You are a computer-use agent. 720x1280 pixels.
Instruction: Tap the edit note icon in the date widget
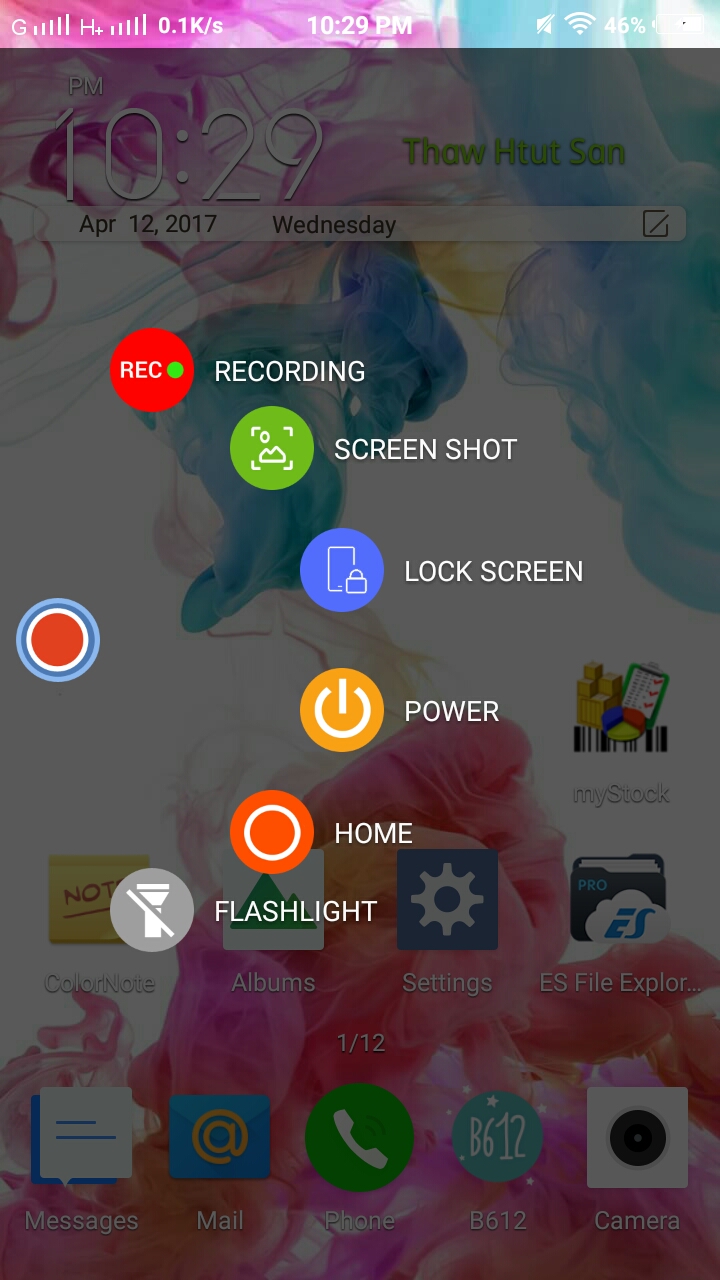point(655,223)
